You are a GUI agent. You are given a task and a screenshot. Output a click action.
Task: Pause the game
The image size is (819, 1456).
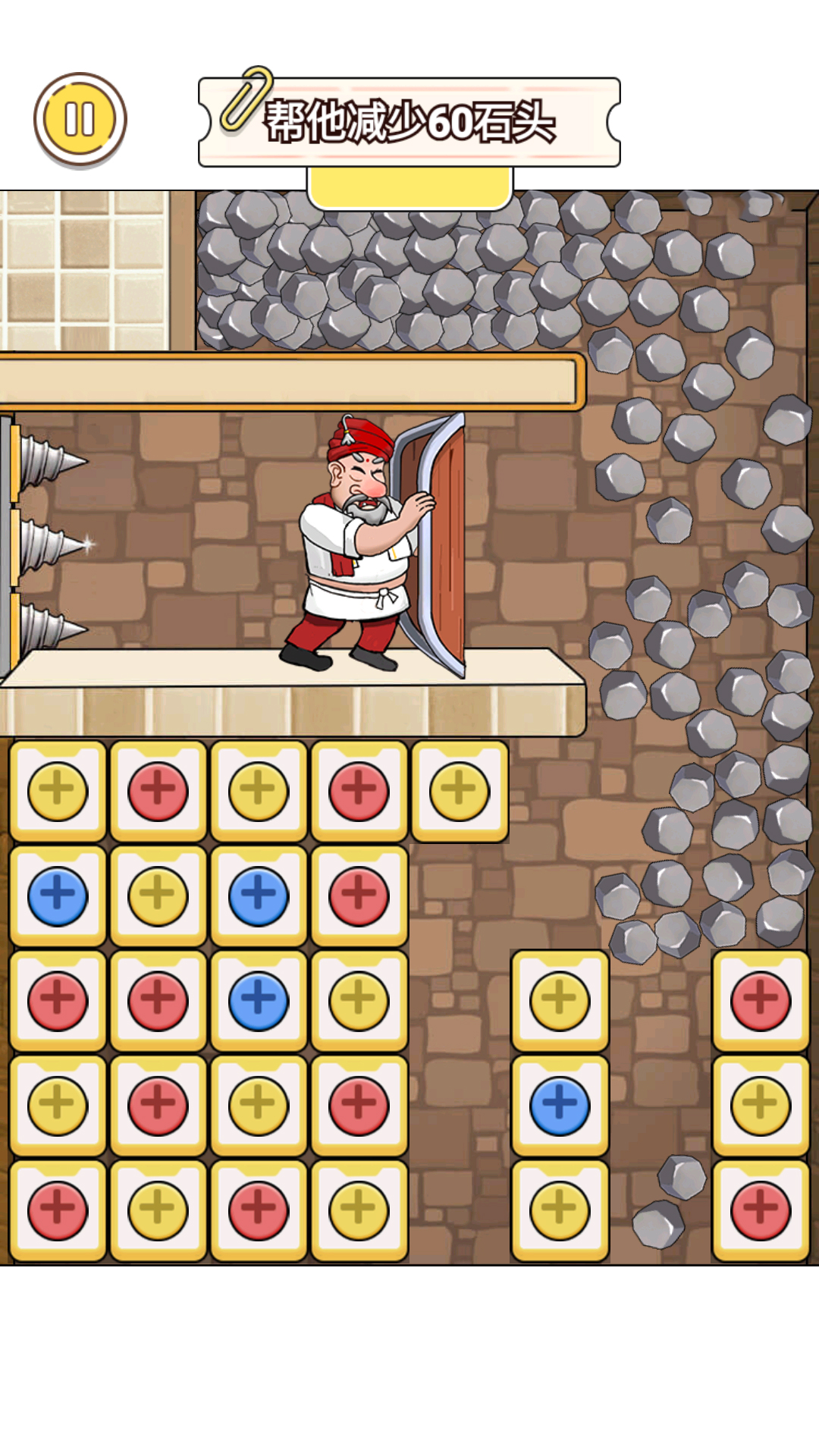pos(80,119)
